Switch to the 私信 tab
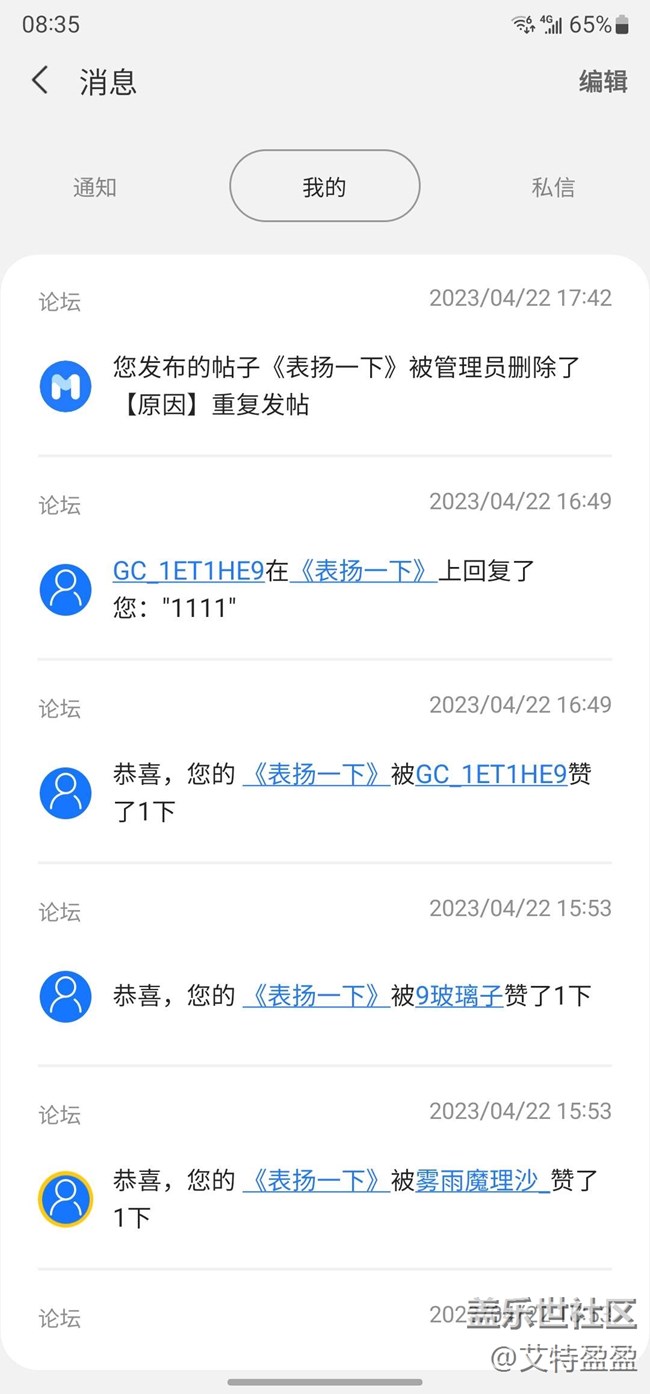 click(x=553, y=187)
